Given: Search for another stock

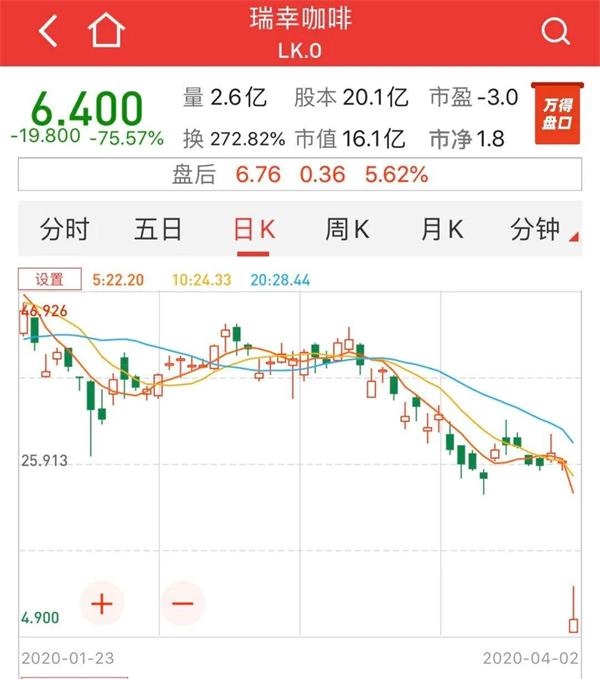Looking at the screenshot, I should [554, 32].
